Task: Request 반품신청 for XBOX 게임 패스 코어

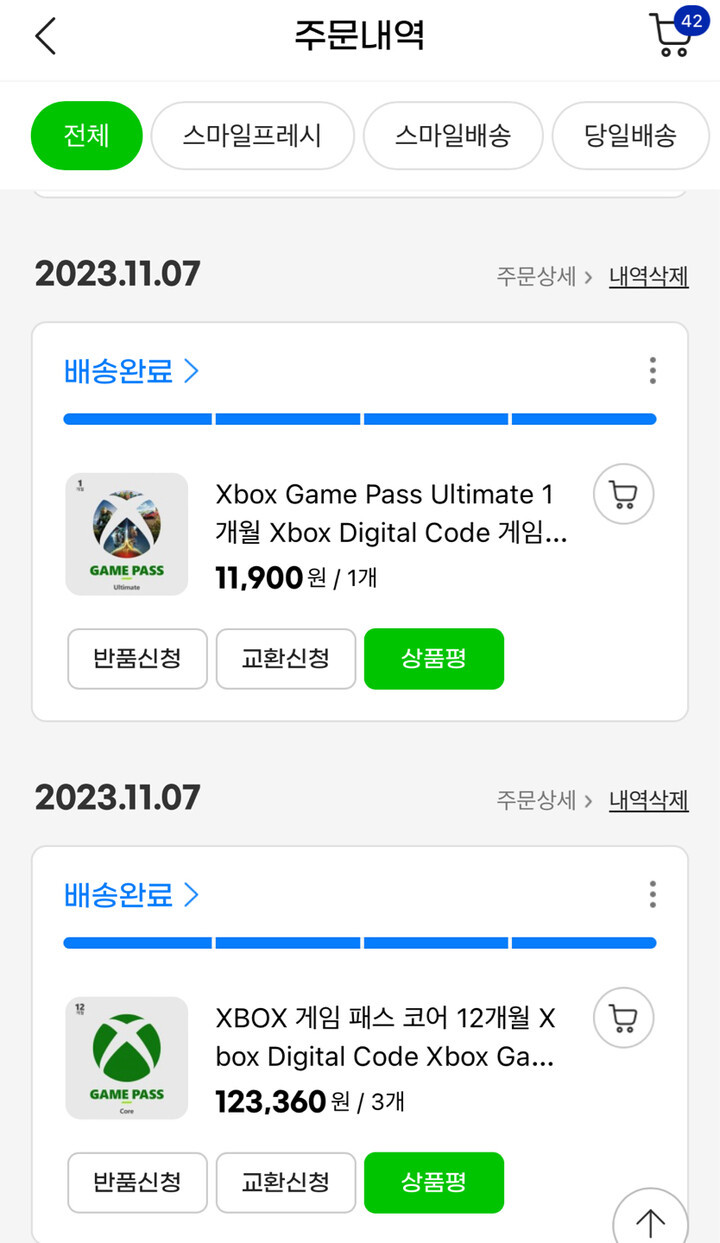Action: (137, 1183)
